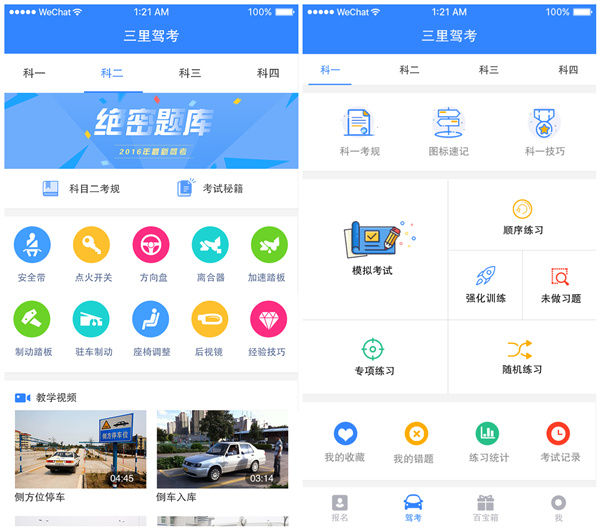
Task: Start 随机练习 random practice
Action: pos(522,356)
